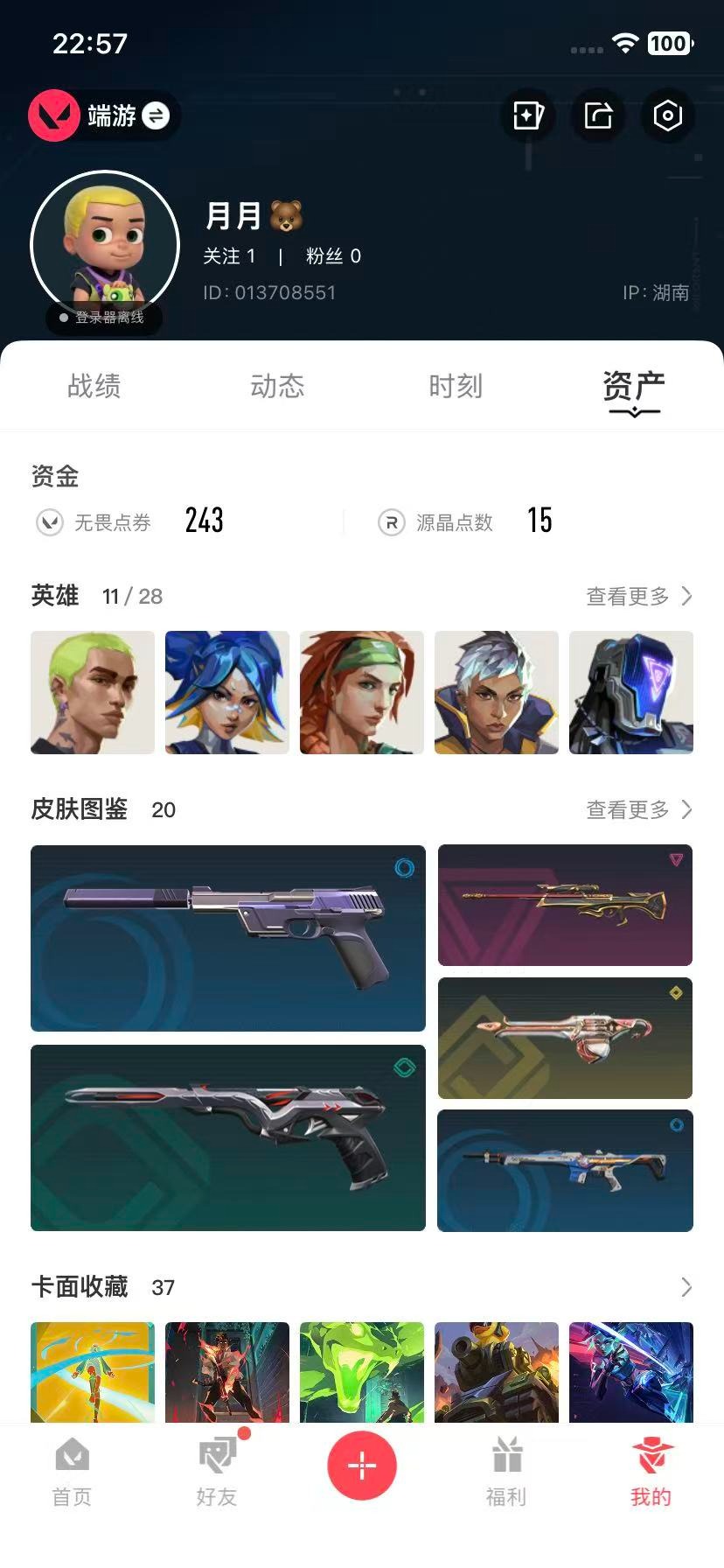Switch game mode via 端游 toggle

[x=156, y=115]
